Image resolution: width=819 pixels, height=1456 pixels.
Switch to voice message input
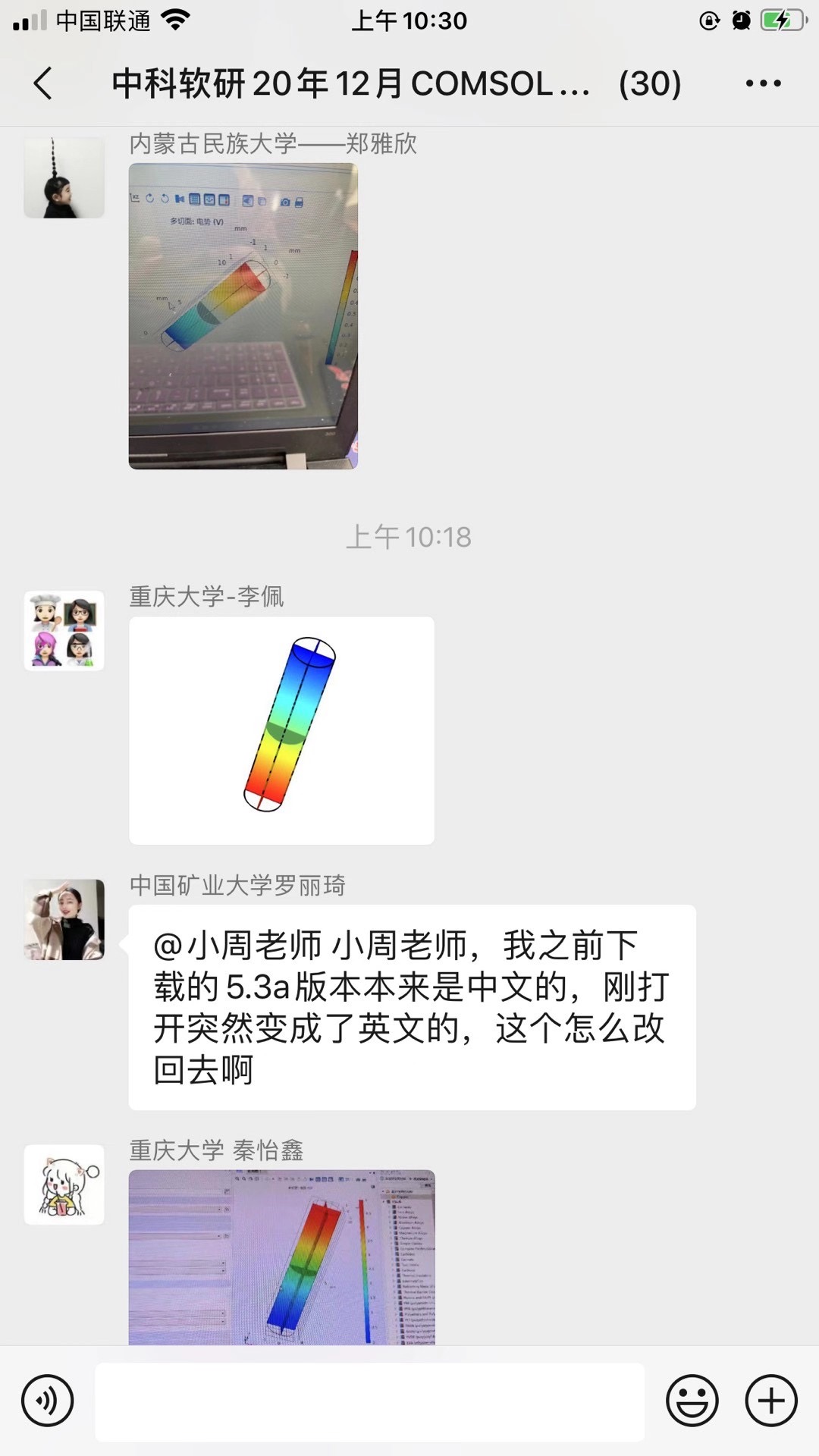pos(48,1401)
